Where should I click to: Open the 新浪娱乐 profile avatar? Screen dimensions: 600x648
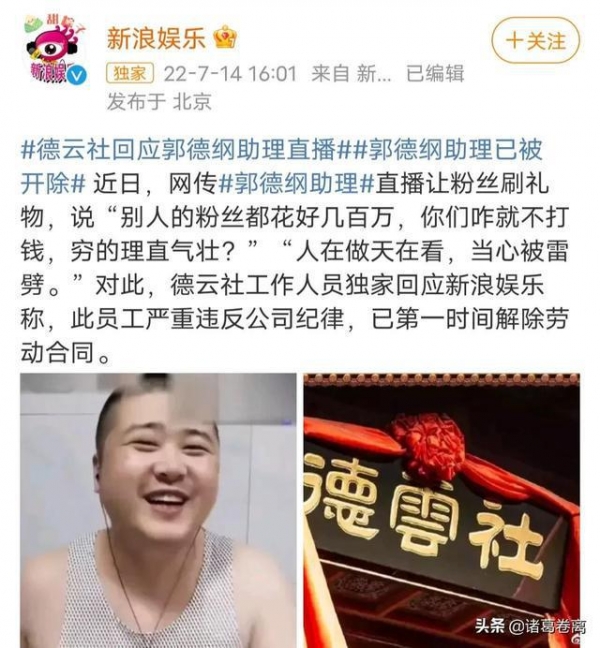[x=56, y=55]
